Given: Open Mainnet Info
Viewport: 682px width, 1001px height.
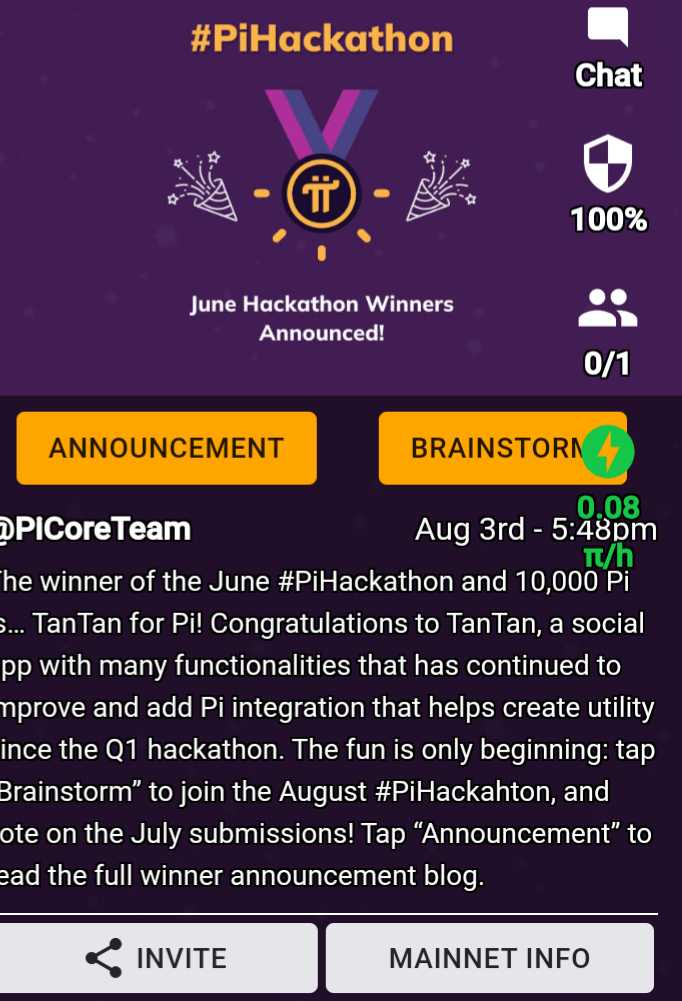Looking at the screenshot, I should coord(489,958).
